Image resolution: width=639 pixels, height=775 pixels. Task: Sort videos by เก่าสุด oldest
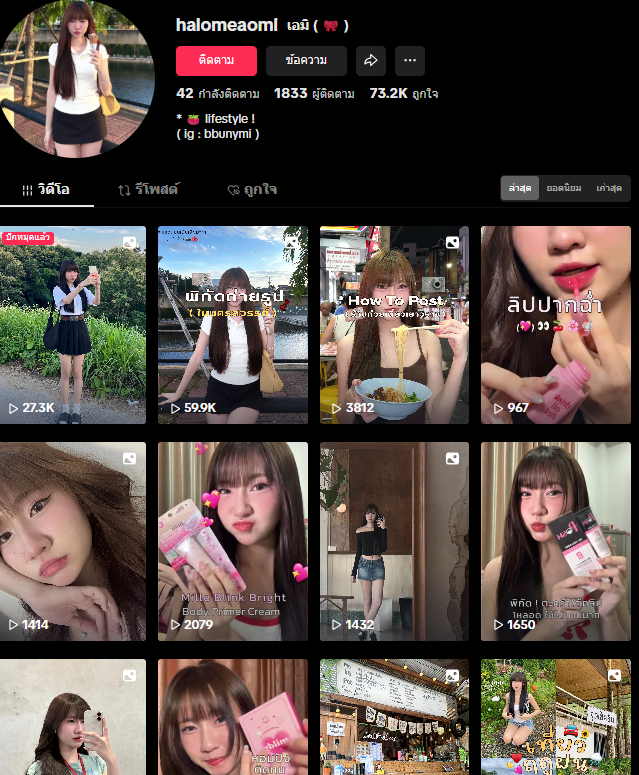(x=609, y=188)
